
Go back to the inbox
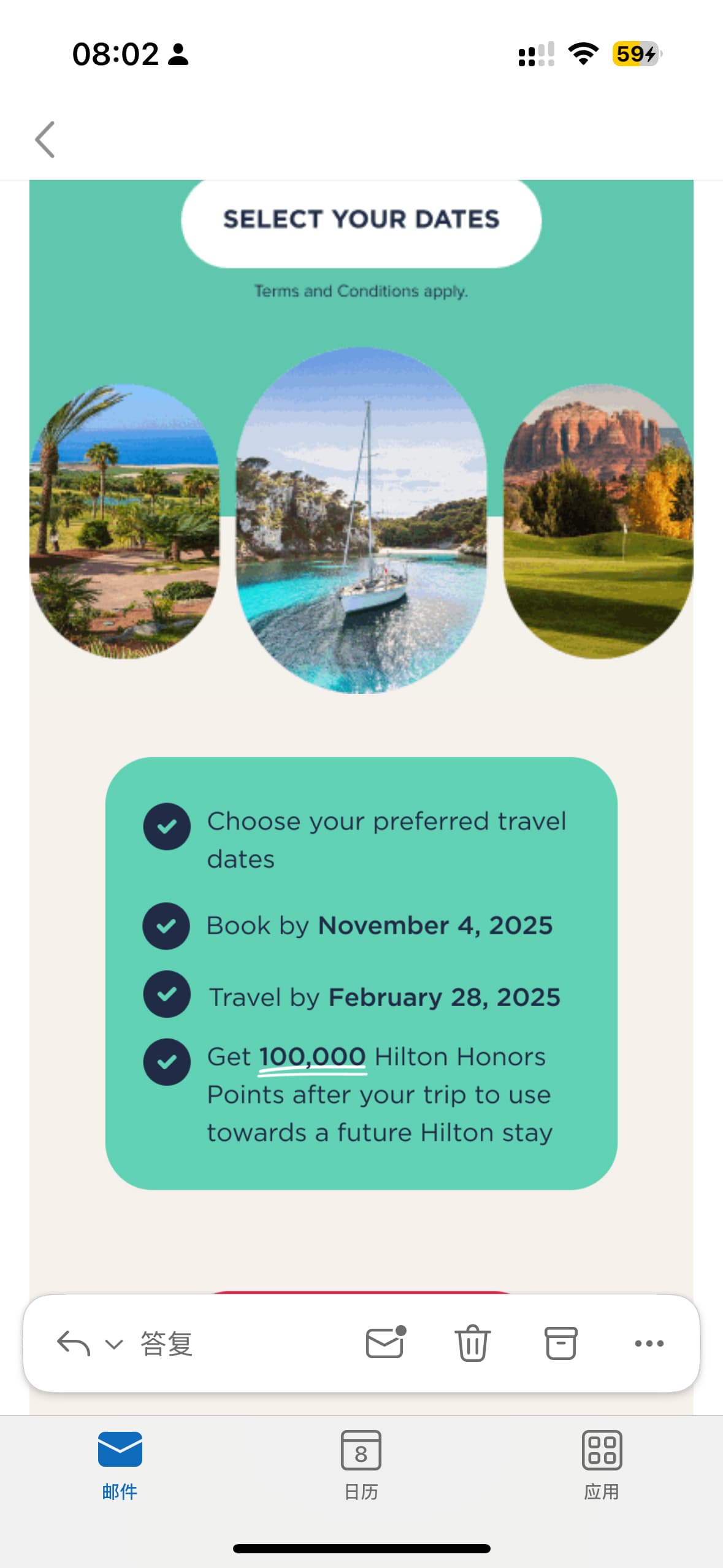click(45, 140)
